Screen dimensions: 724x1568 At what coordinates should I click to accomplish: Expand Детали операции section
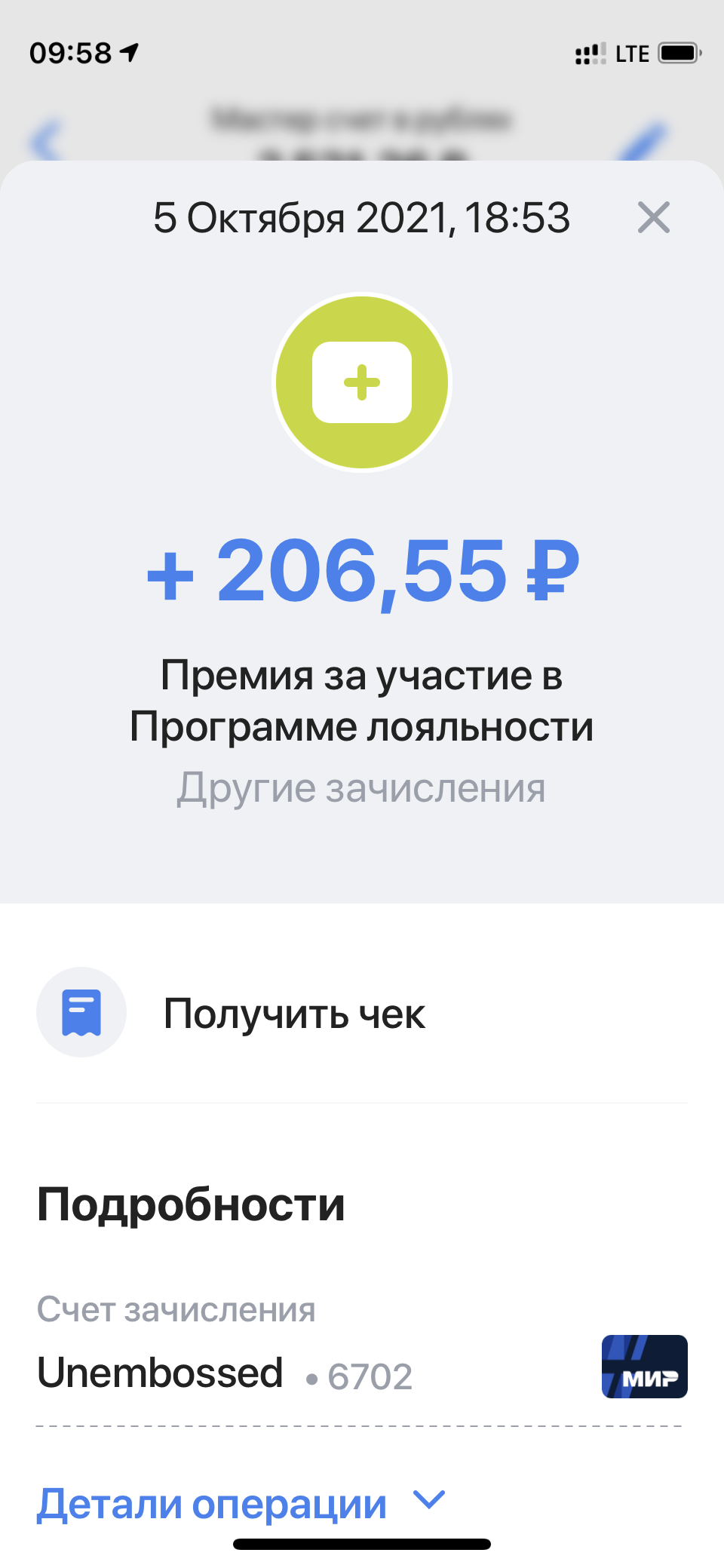[x=241, y=1503]
